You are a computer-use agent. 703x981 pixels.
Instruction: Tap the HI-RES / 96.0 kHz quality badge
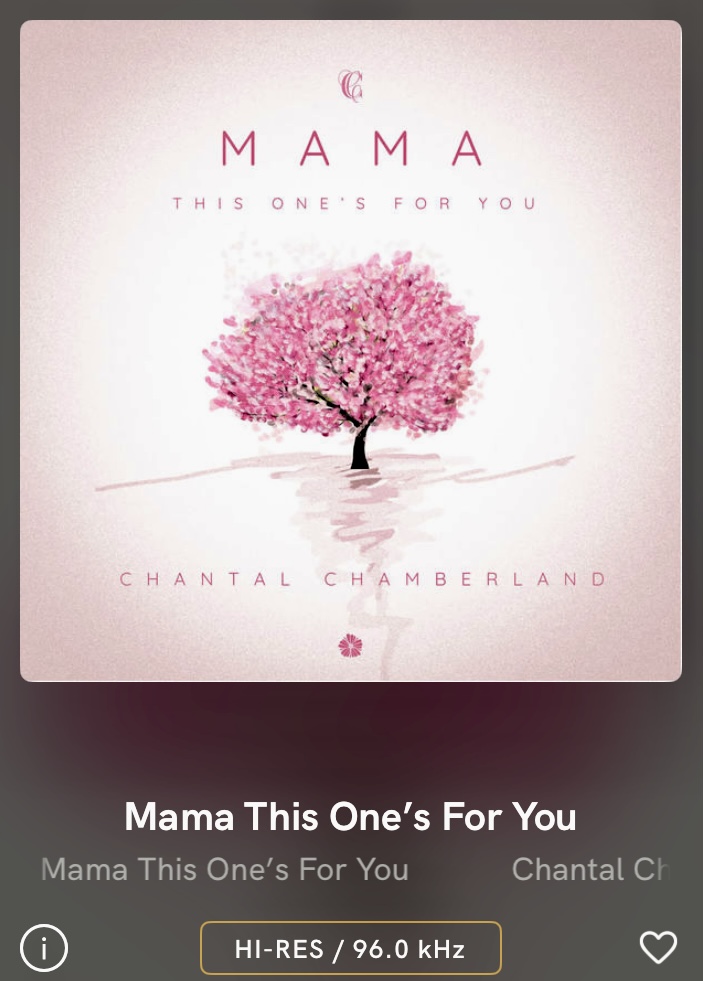(x=351, y=948)
